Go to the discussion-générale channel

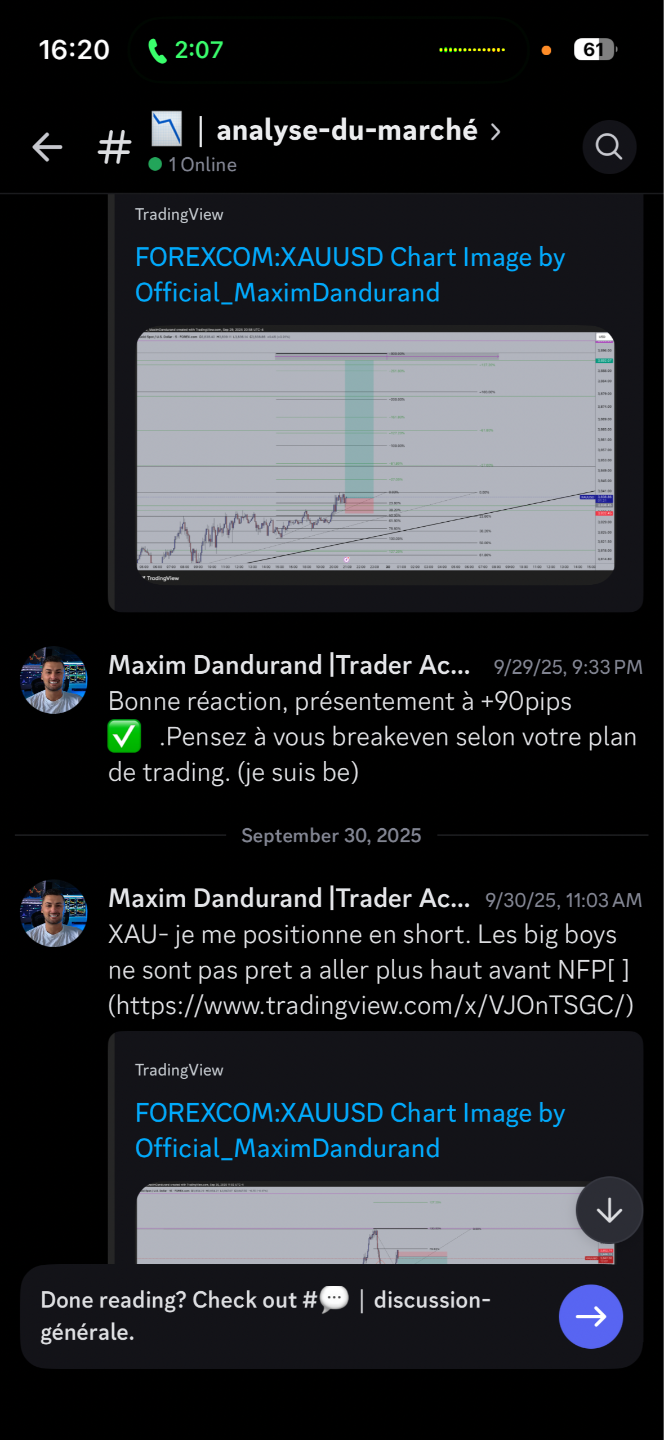tap(590, 1316)
